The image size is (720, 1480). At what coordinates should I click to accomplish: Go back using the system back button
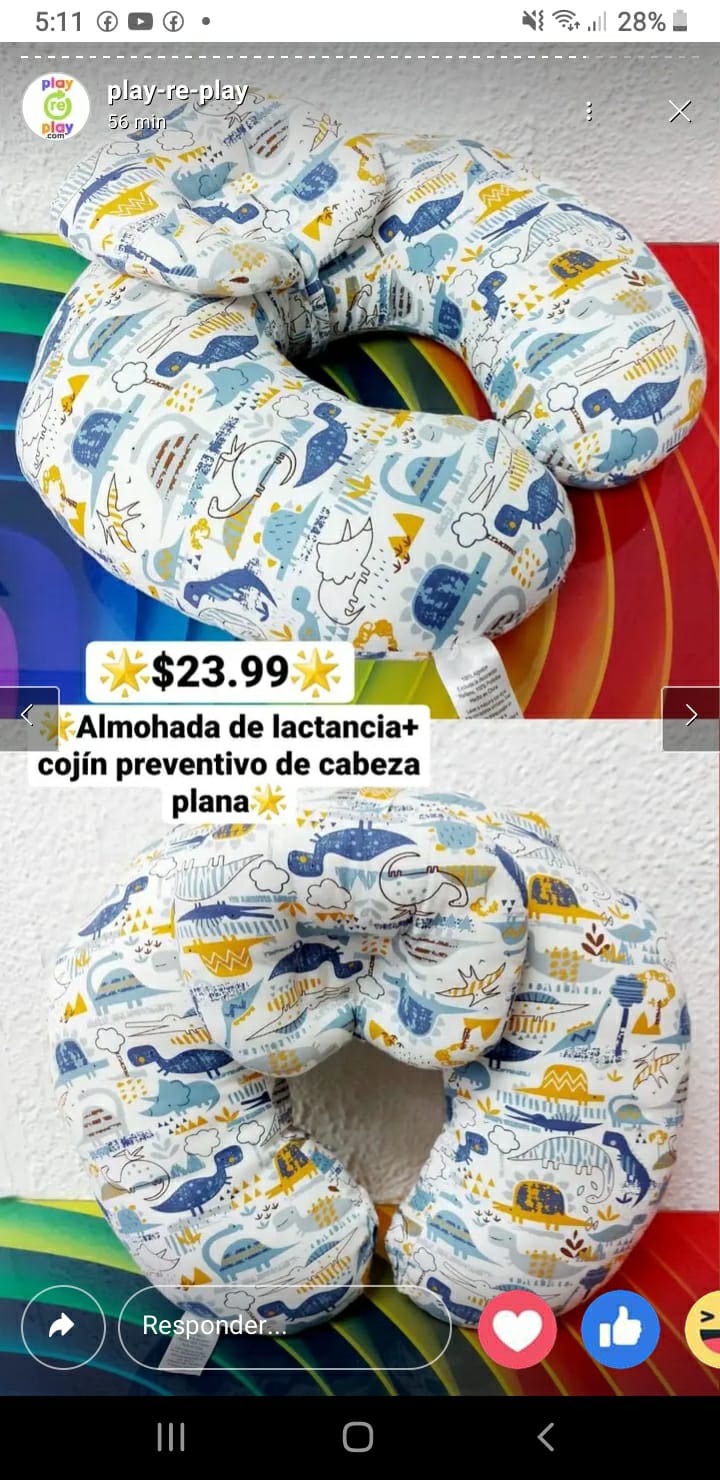[x=546, y=1437]
